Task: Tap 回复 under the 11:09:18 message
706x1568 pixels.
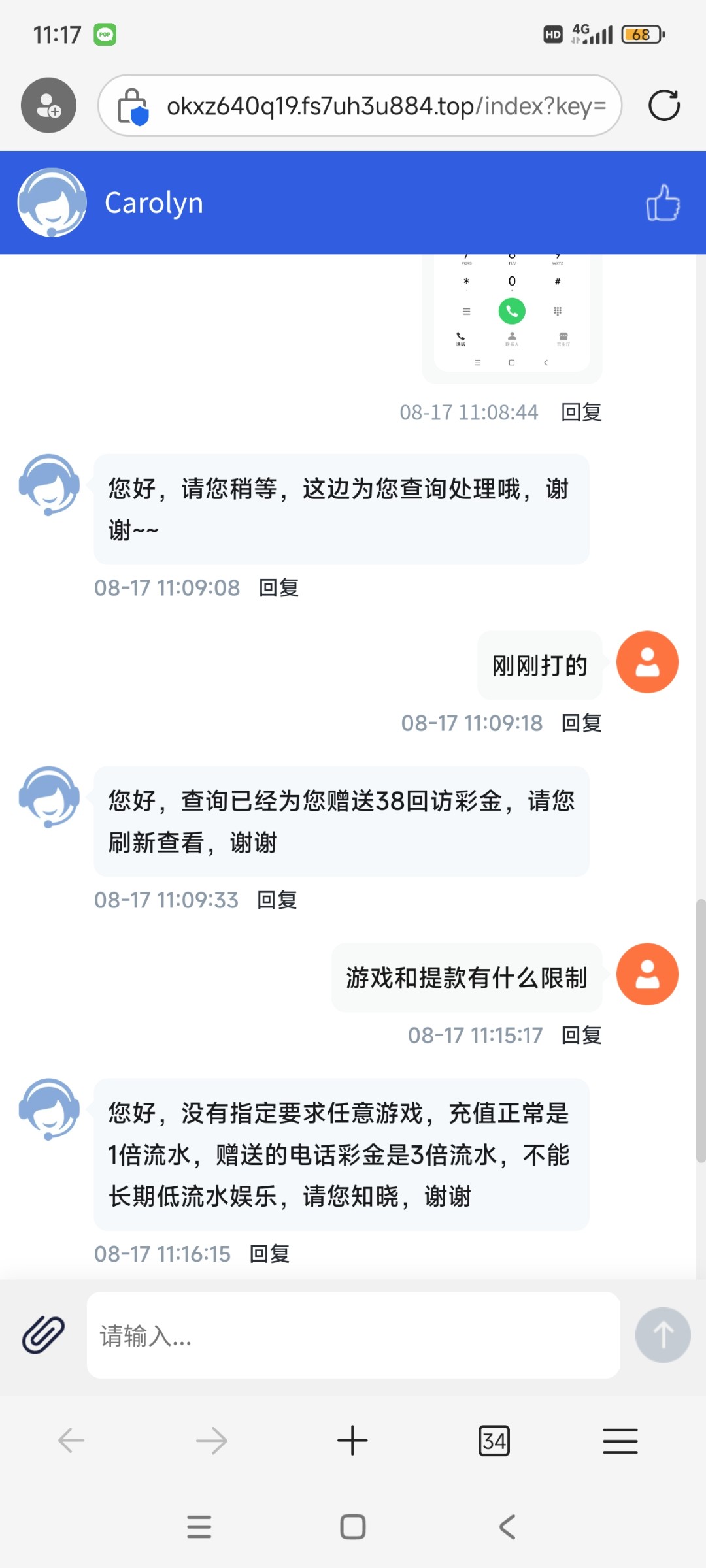Action: [581, 723]
